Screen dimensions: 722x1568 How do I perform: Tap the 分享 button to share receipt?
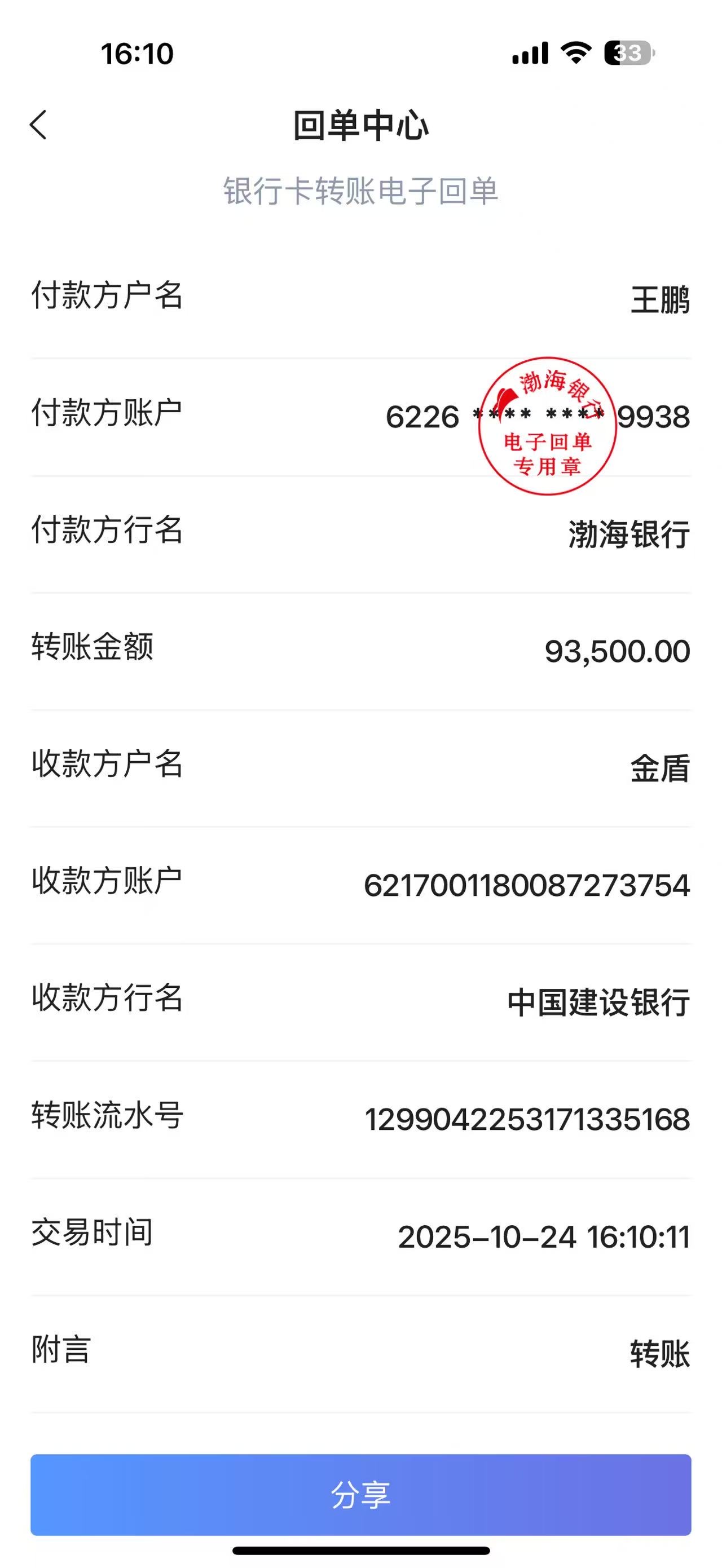tap(360, 1494)
